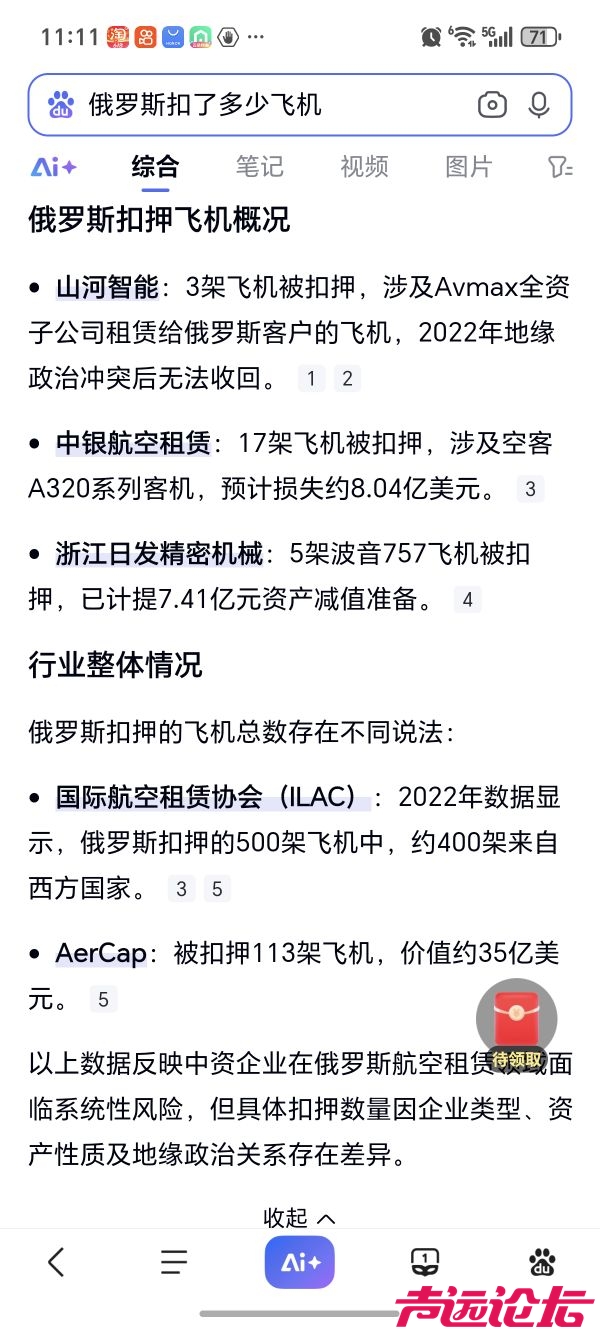Open camera image search
The width and height of the screenshot is (600, 1332).
pos(492,104)
